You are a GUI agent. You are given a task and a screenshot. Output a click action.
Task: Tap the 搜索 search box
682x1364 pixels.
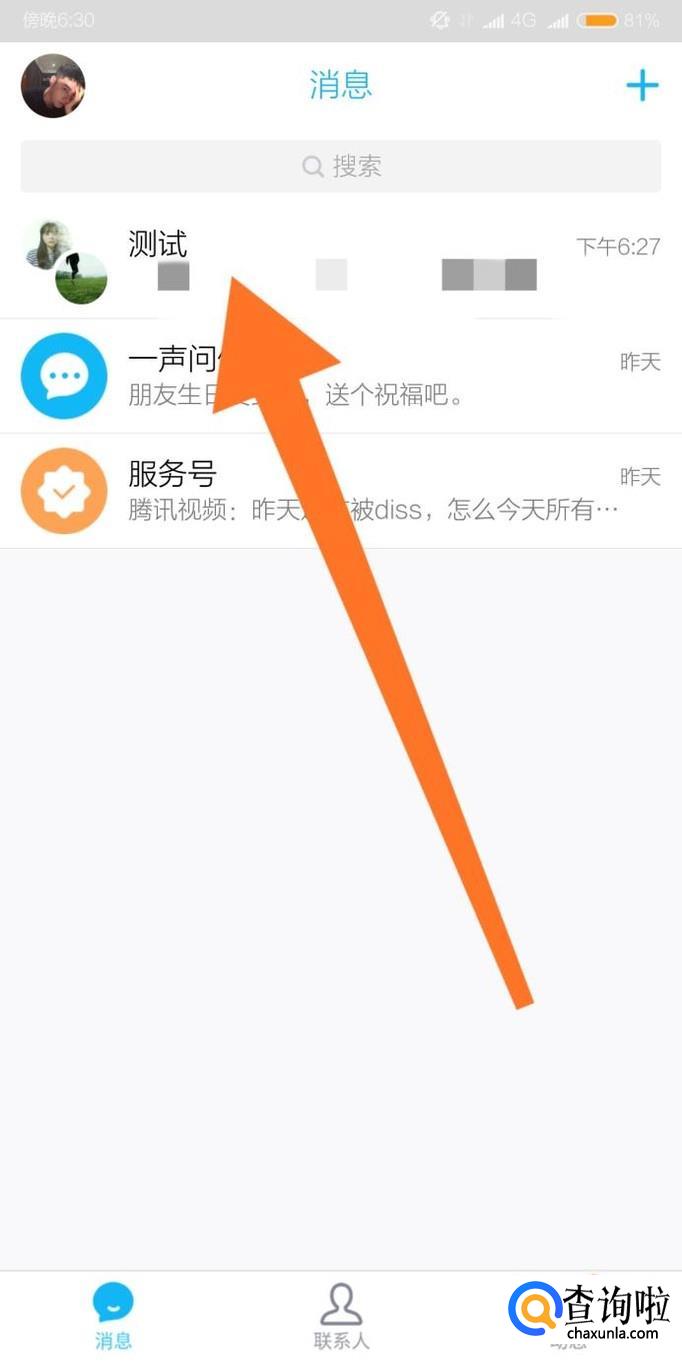(341, 166)
